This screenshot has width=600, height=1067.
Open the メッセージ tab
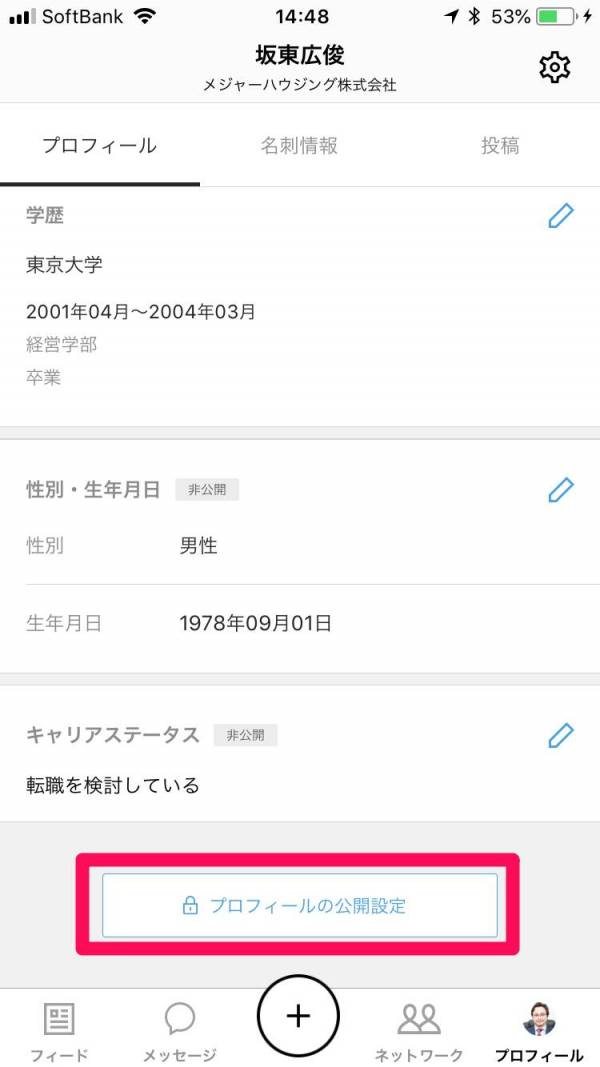point(180,1030)
